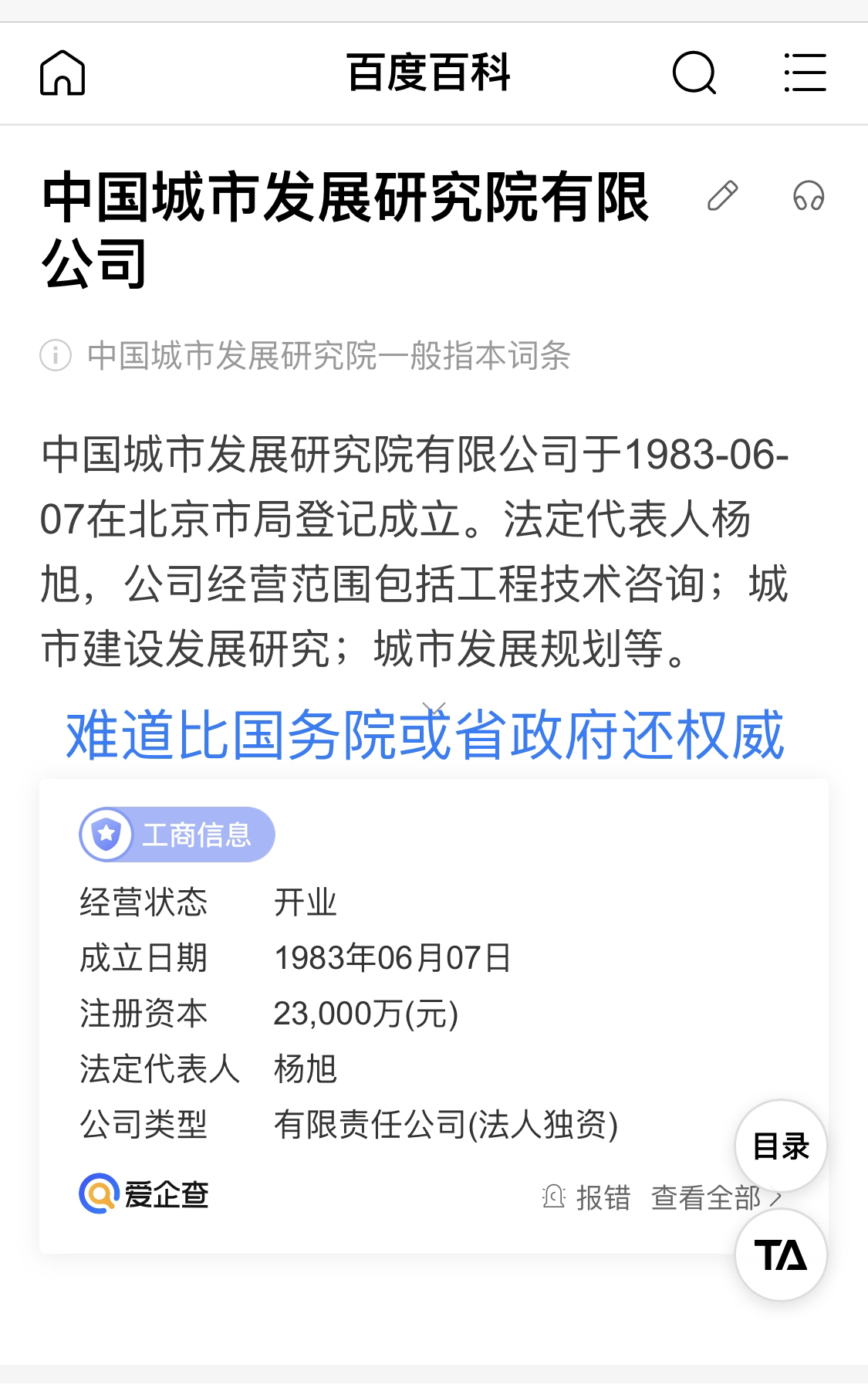
Task: Open the 中国城市发展研究院 disambiguation note
Action: click(x=306, y=356)
